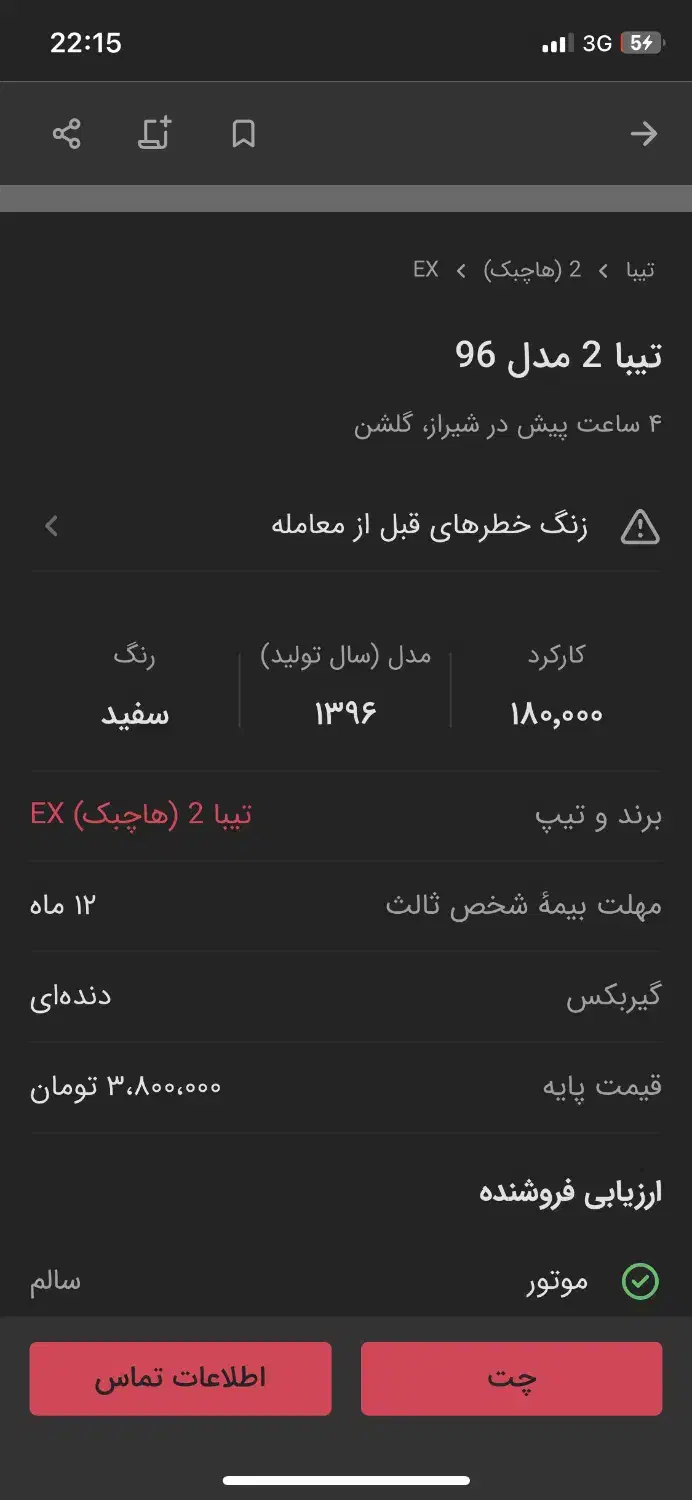Screen dimensions: 692x1500
Task: Show contact info via اطلاعات تماس
Action: pos(180,1378)
